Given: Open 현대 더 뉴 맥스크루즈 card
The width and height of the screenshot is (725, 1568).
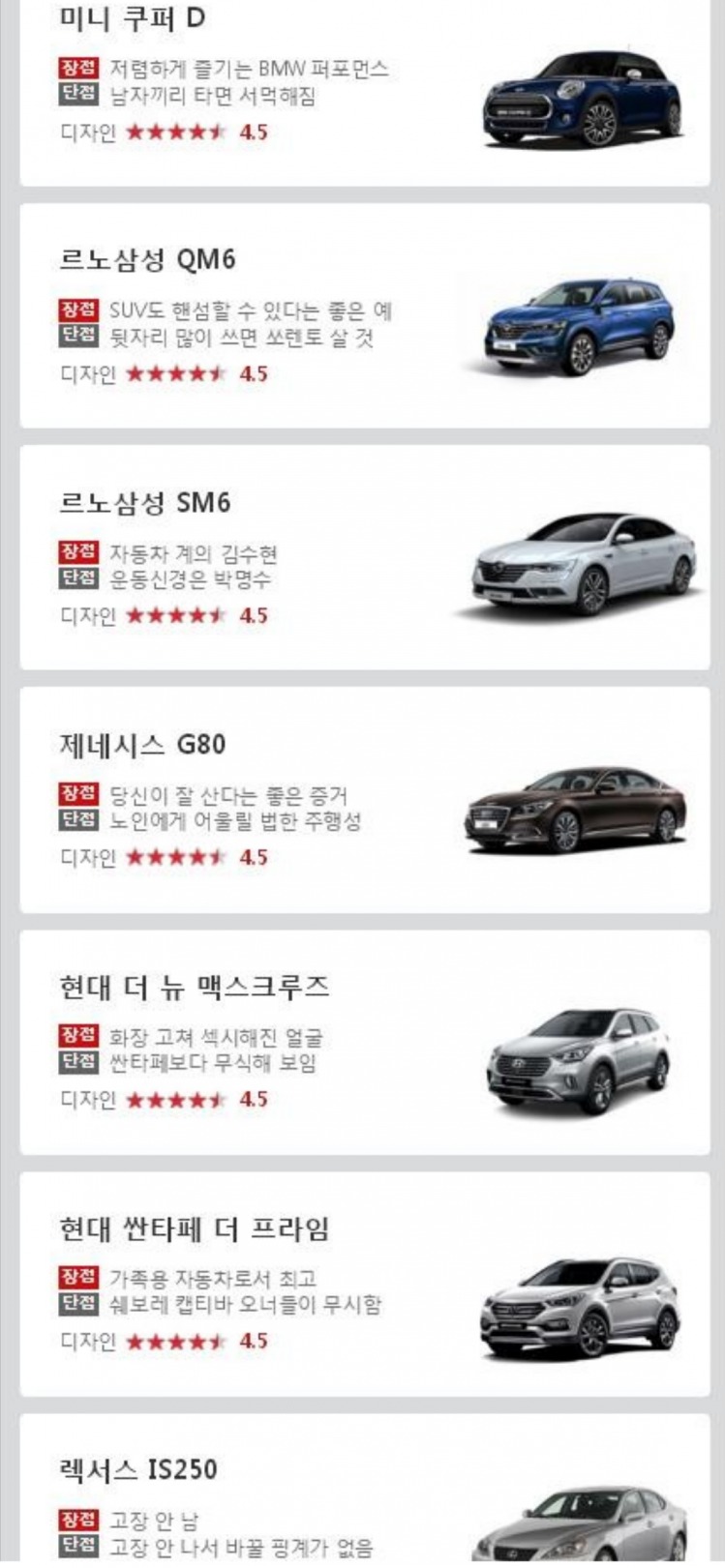Looking at the screenshot, I should 364,1042.
